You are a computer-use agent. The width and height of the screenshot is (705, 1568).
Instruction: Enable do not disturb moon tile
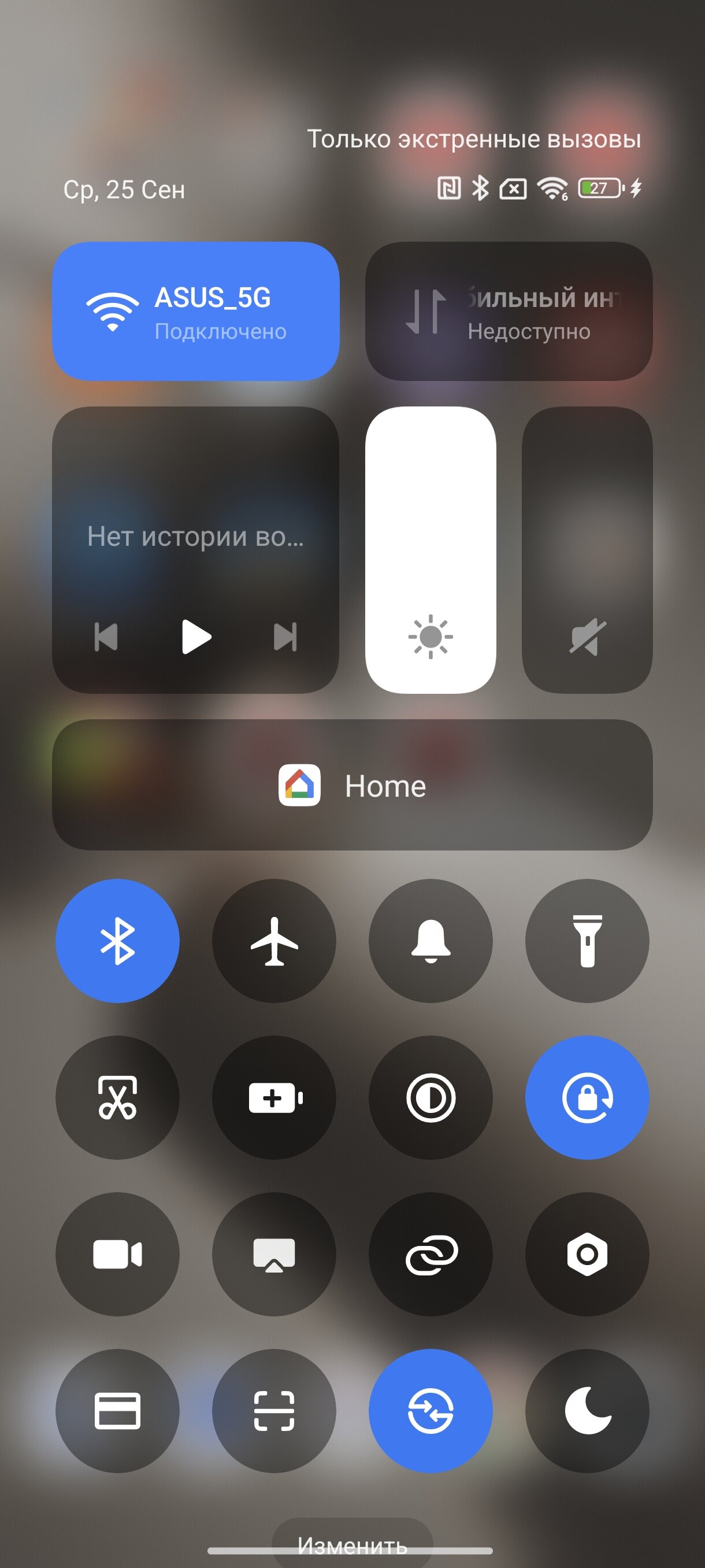(587, 1410)
